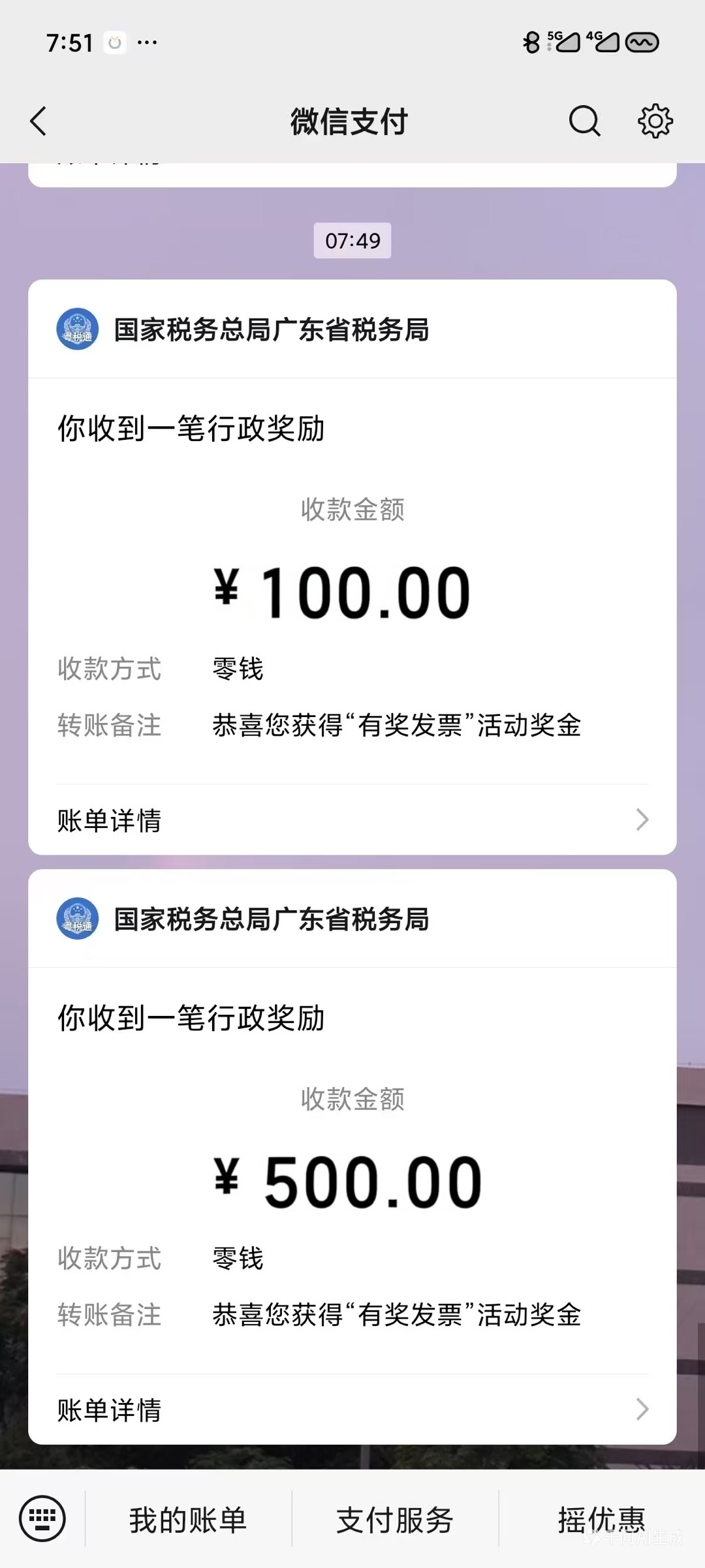This screenshot has width=705, height=1568.
Task: Open 支付服务 menu
Action: coord(395,1520)
